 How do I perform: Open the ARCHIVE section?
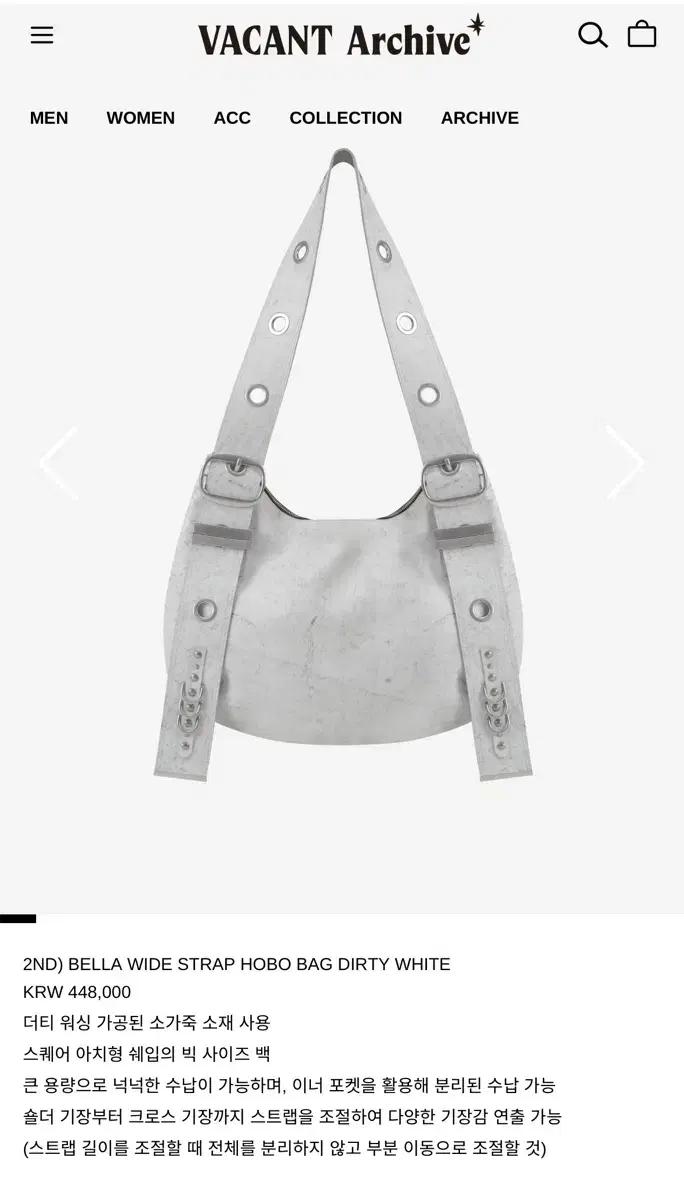coord(480,118)
